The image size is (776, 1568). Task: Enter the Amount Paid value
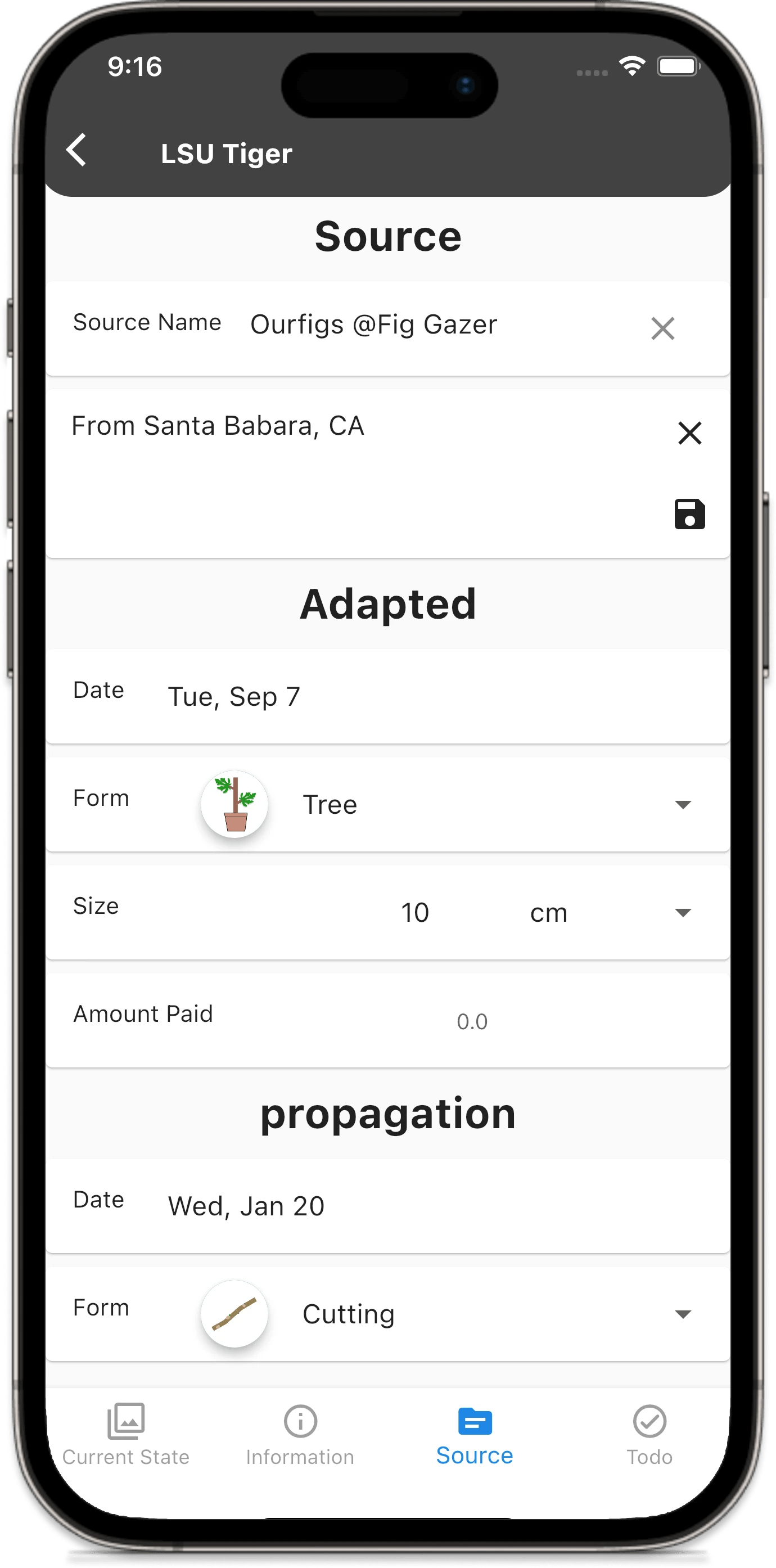472,1021
